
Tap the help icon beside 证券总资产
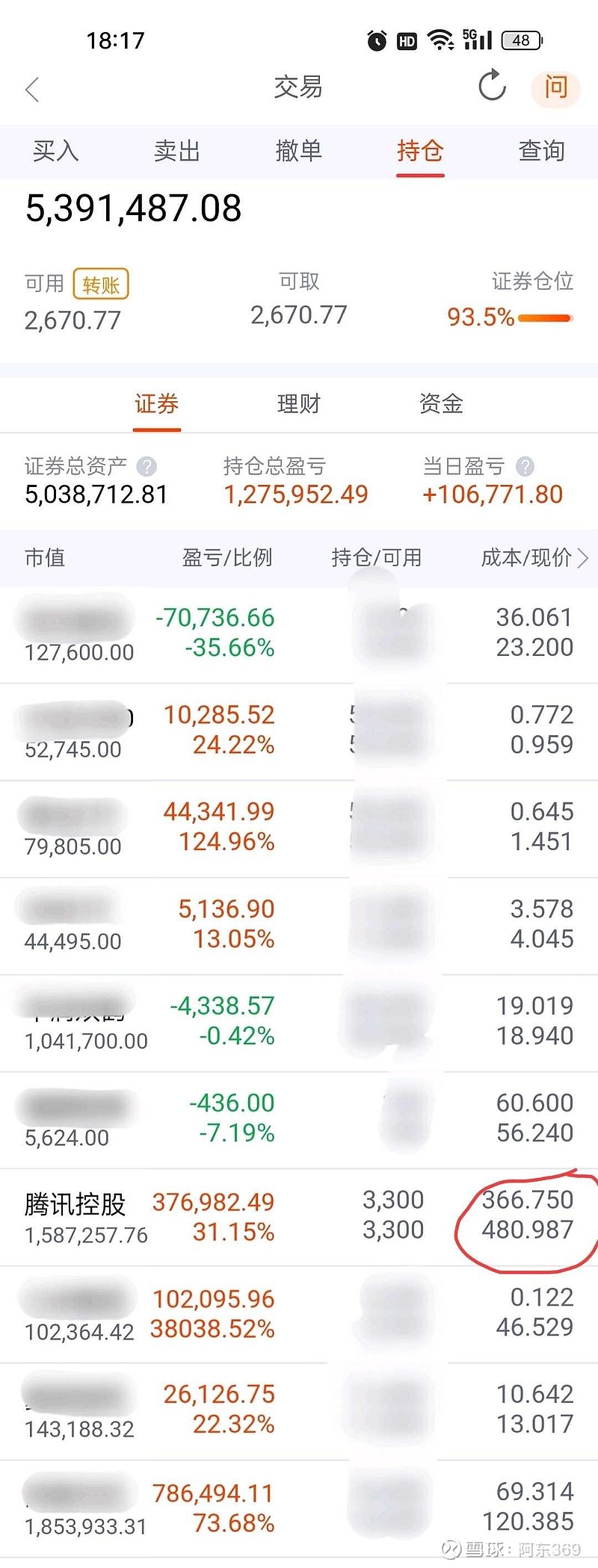pyautogui.click(x=147, y=465)
